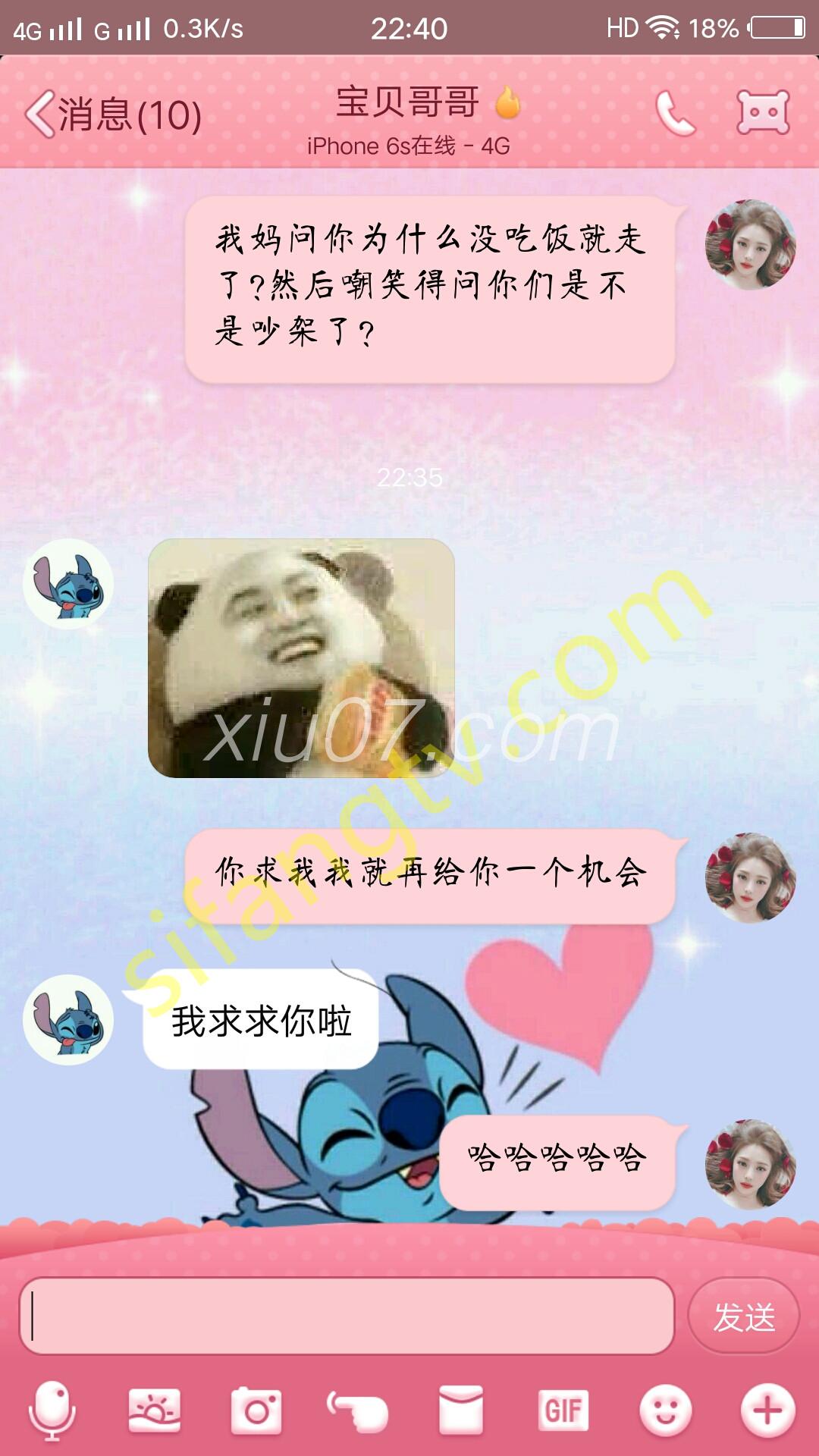
Task: Tap the girl avatar beside 哈哈哈哈哈
Action: tap(750, 1164)
